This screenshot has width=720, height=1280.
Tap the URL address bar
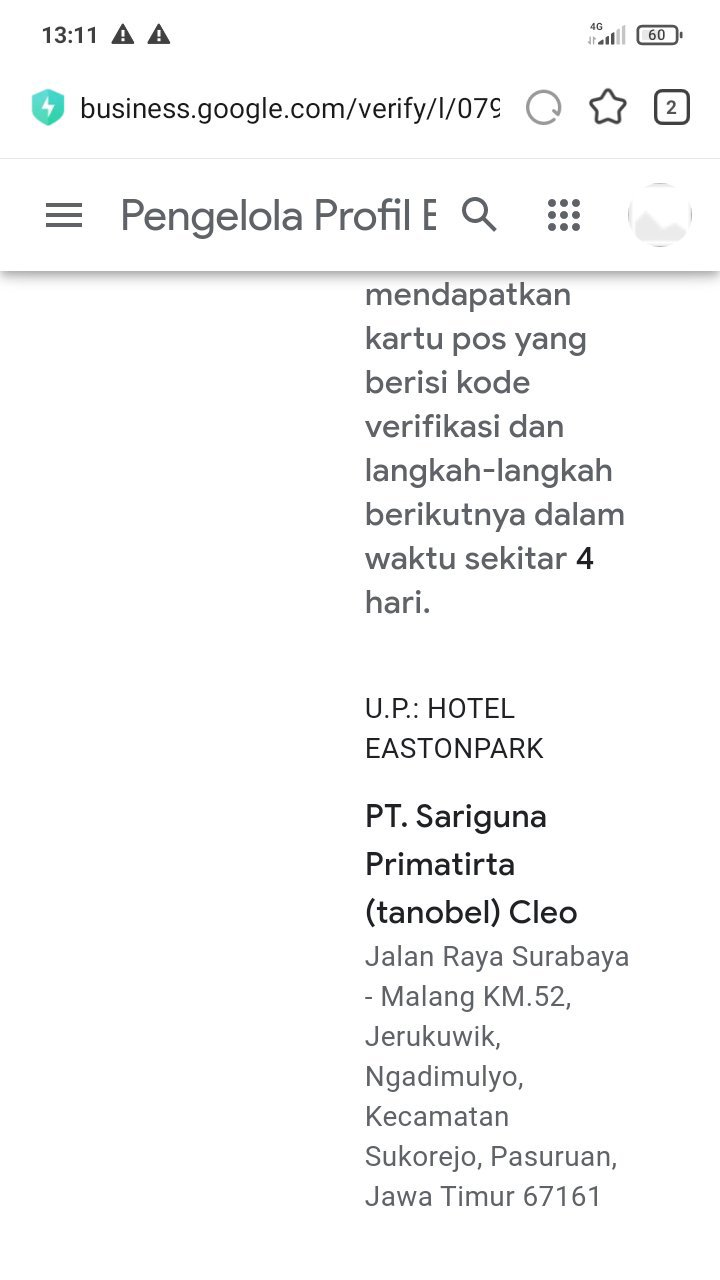[288, 108]
